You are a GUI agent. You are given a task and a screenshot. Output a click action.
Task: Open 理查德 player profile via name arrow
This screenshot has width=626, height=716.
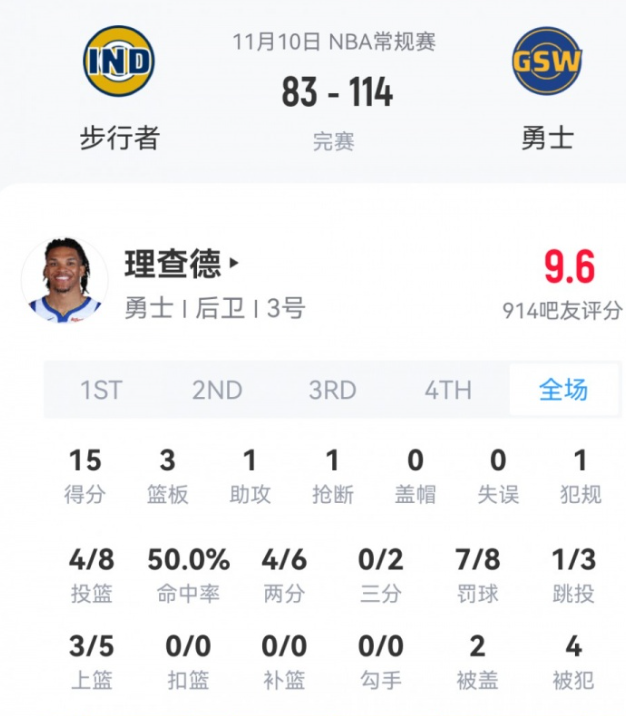pyautogui.click(x=234, y=264)
